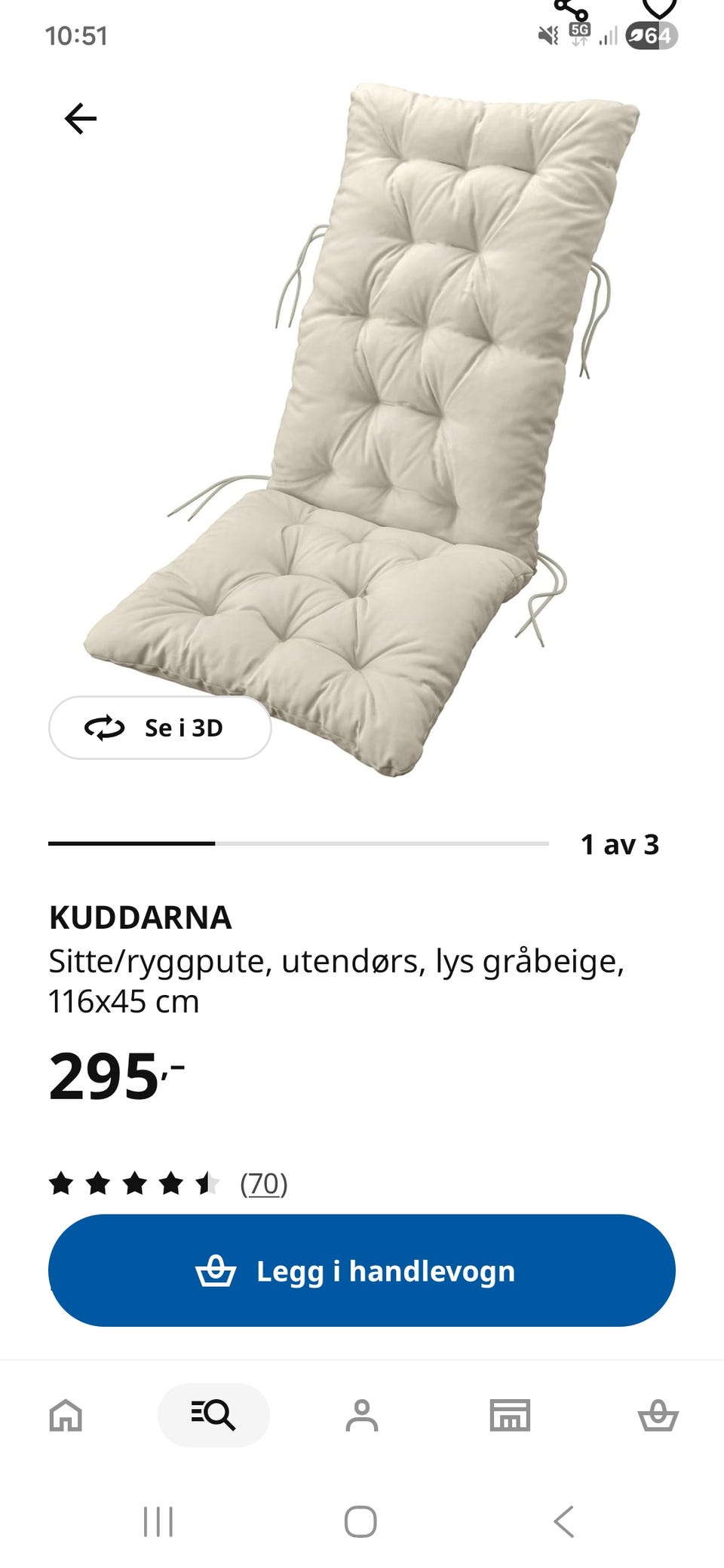This screenshot has height=1568, width=724.
Task: Tap the back arrow to leave product page
Action: coord(80,117)
